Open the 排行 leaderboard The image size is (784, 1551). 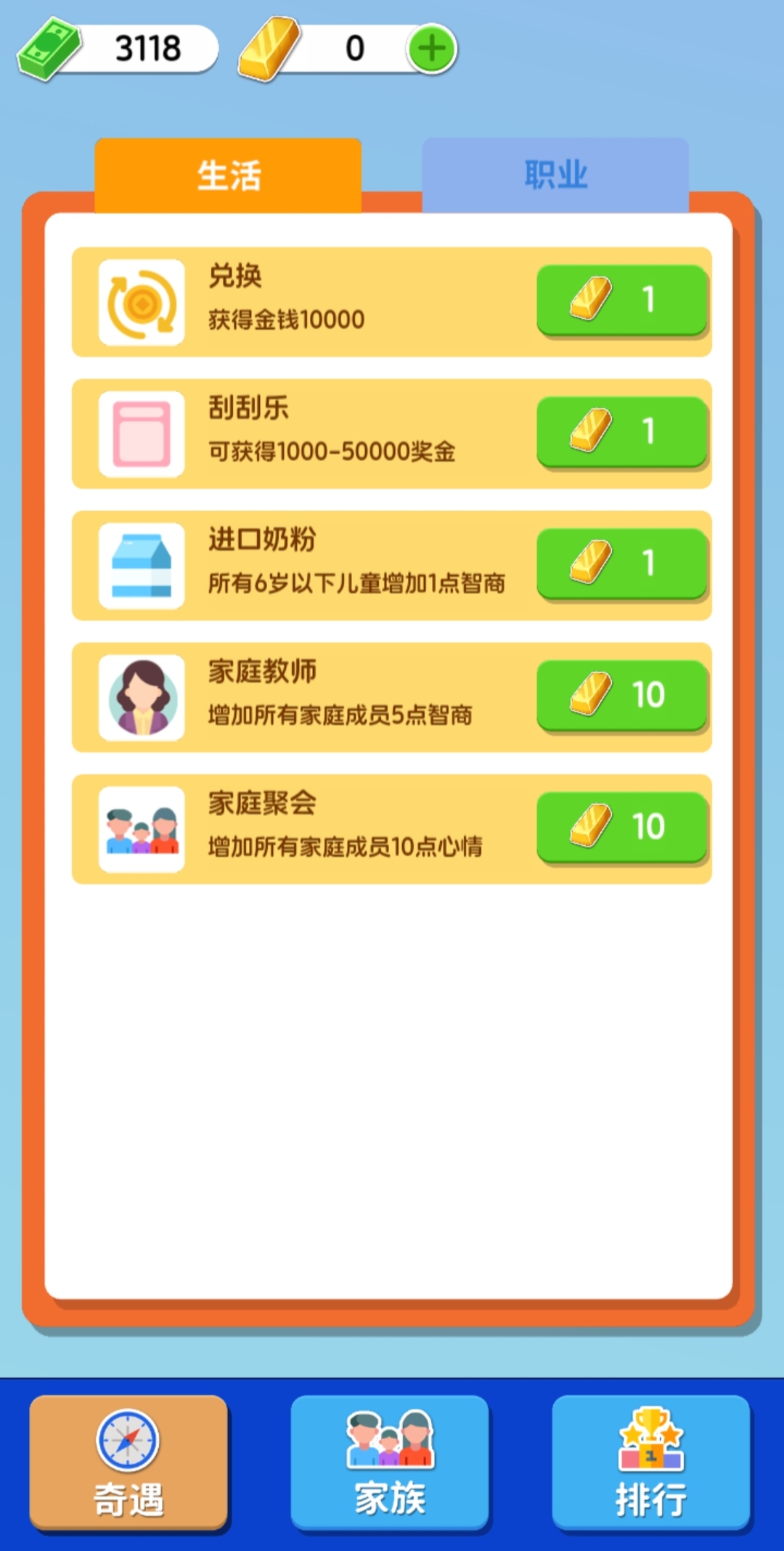tap(650, 1462)
